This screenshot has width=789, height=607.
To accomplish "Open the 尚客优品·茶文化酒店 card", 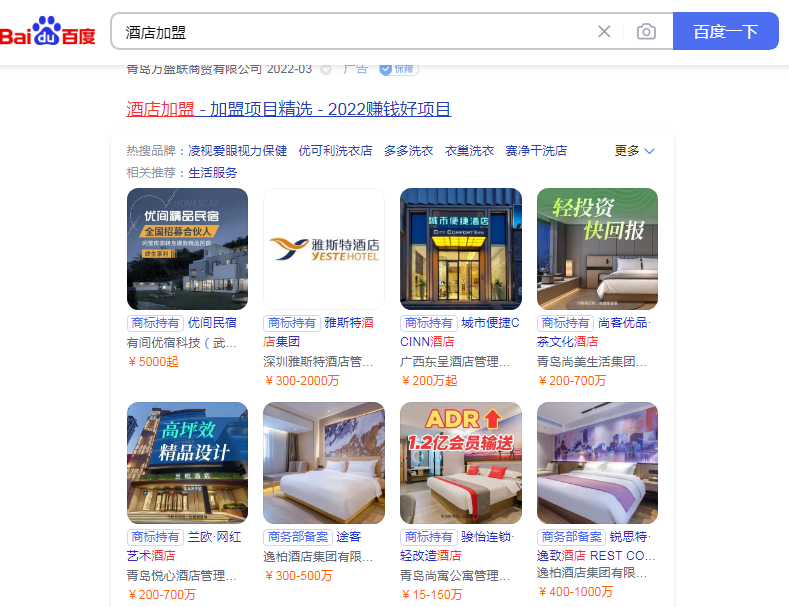I will [597, 249].
